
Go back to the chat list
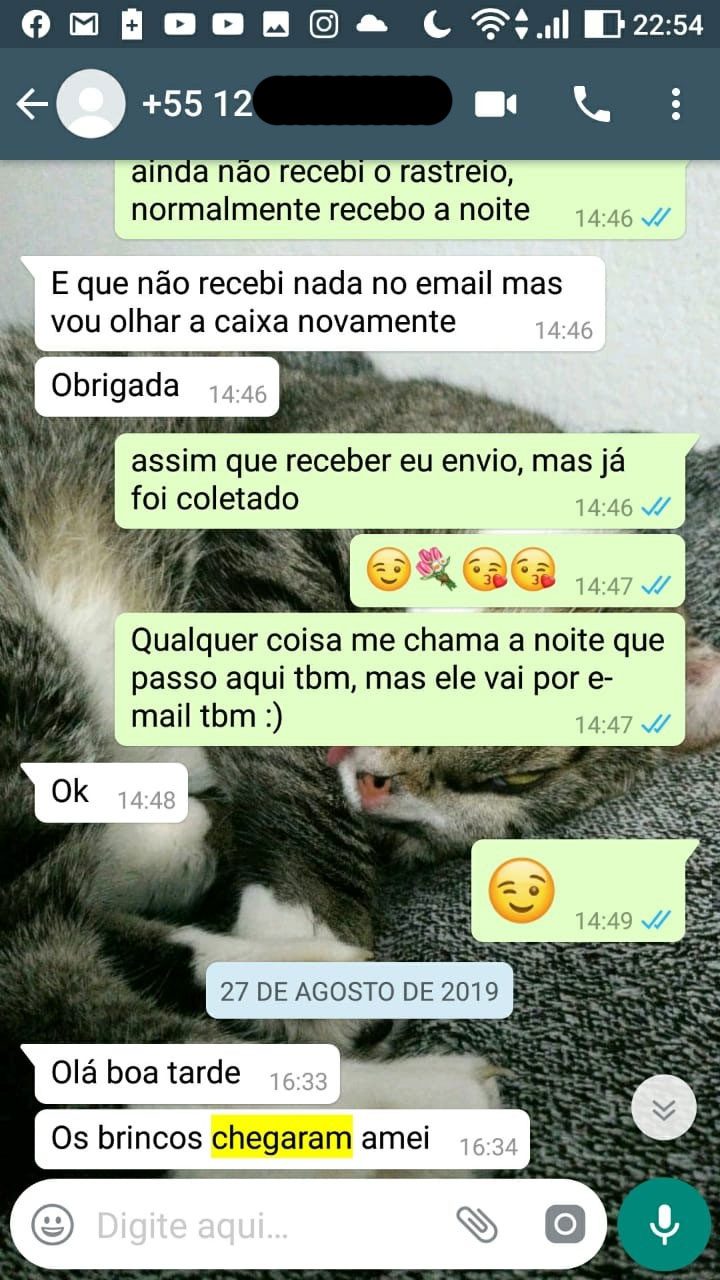pyautogui.click(x=32, y=104)
